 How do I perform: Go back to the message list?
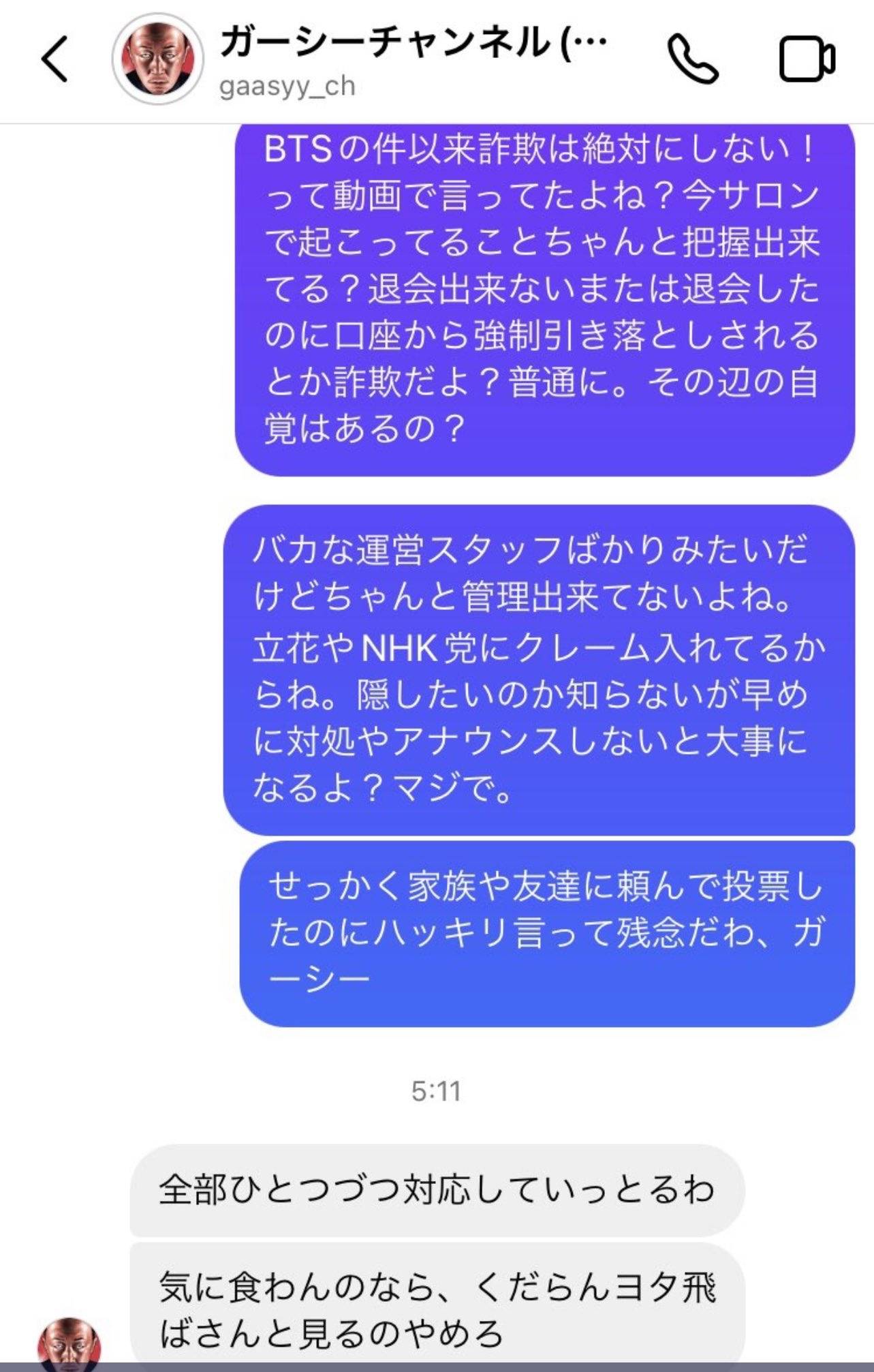pyautogui.click(x=54, y=59)
